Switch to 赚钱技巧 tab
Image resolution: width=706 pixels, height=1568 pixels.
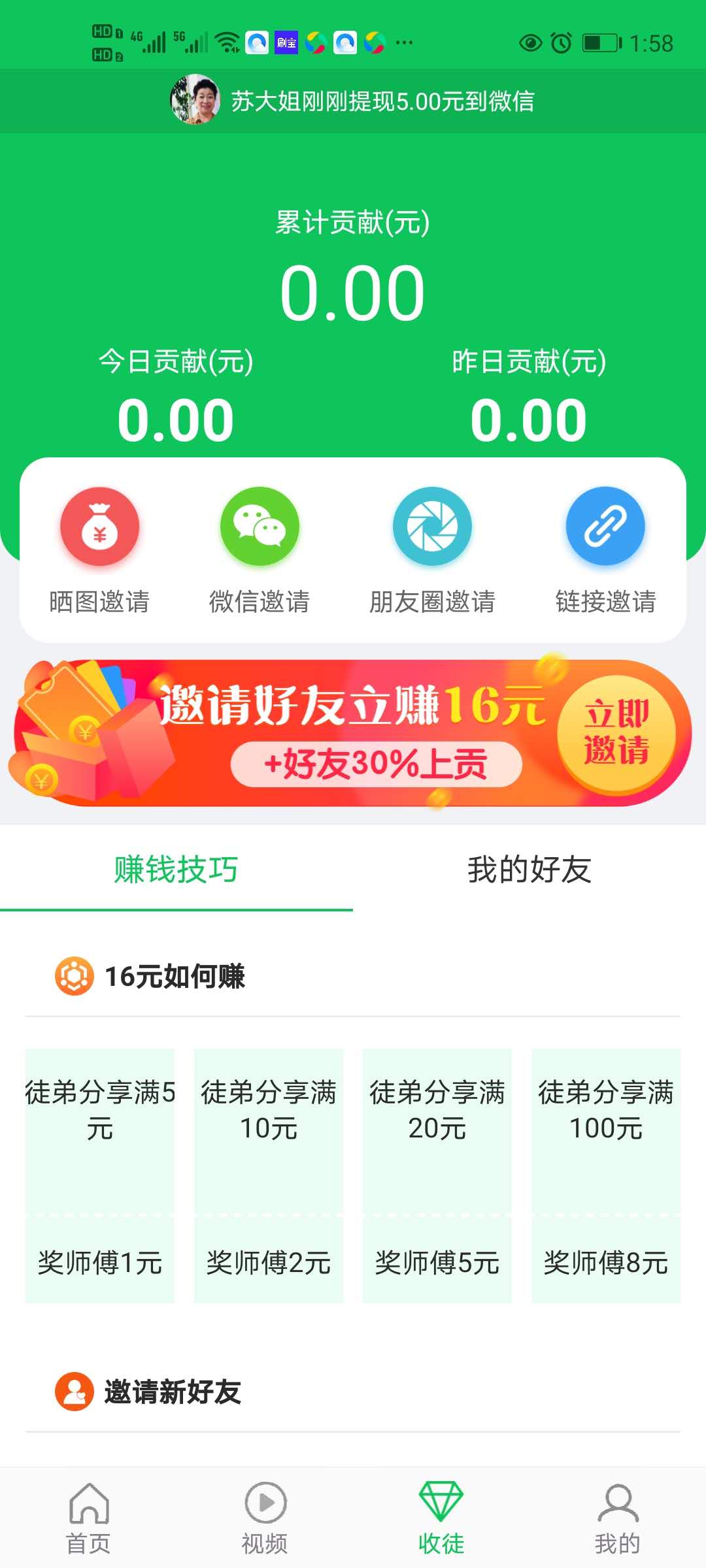176,870
